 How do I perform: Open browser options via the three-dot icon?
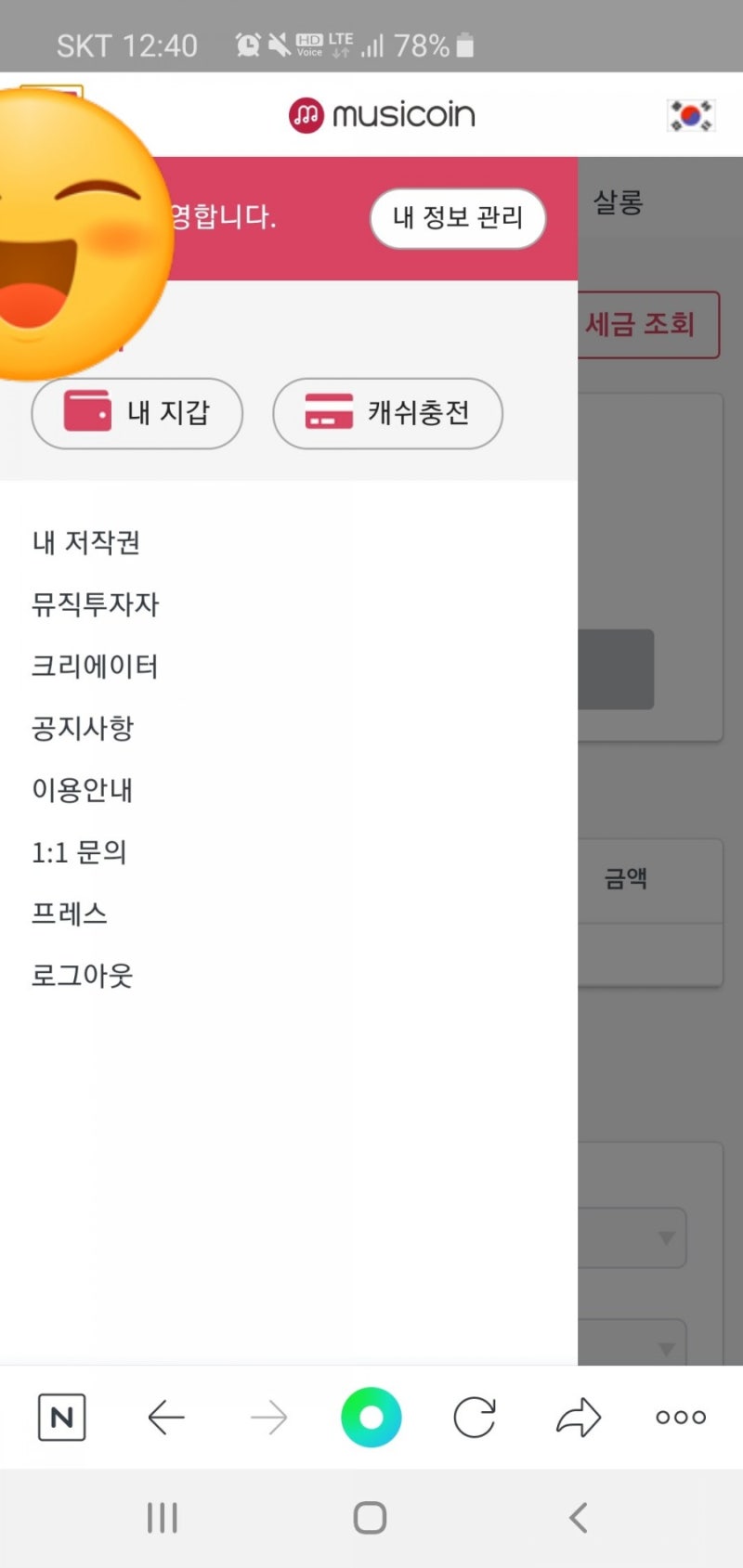pyautogui.click(x=680, y=1417)
